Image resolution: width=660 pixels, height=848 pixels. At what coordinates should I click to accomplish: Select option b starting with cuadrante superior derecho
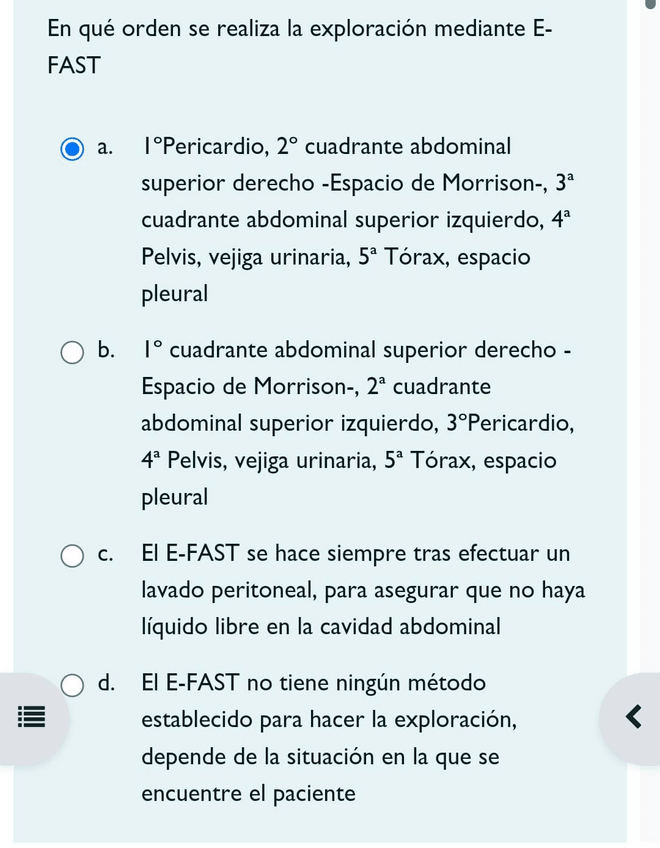coord(72,352)
